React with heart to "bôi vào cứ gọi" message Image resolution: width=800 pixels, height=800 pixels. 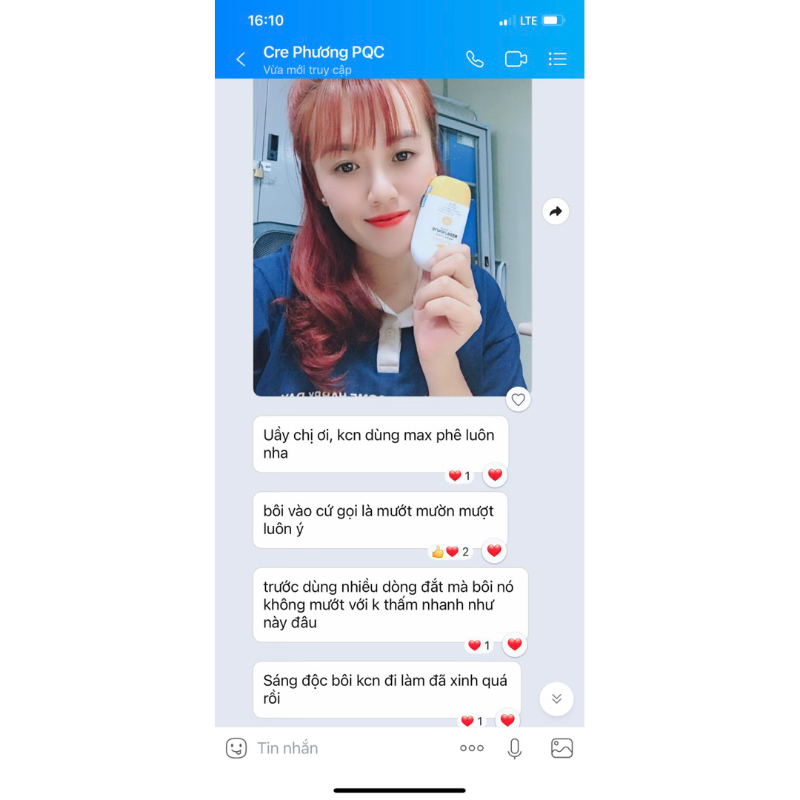(494, 551)
